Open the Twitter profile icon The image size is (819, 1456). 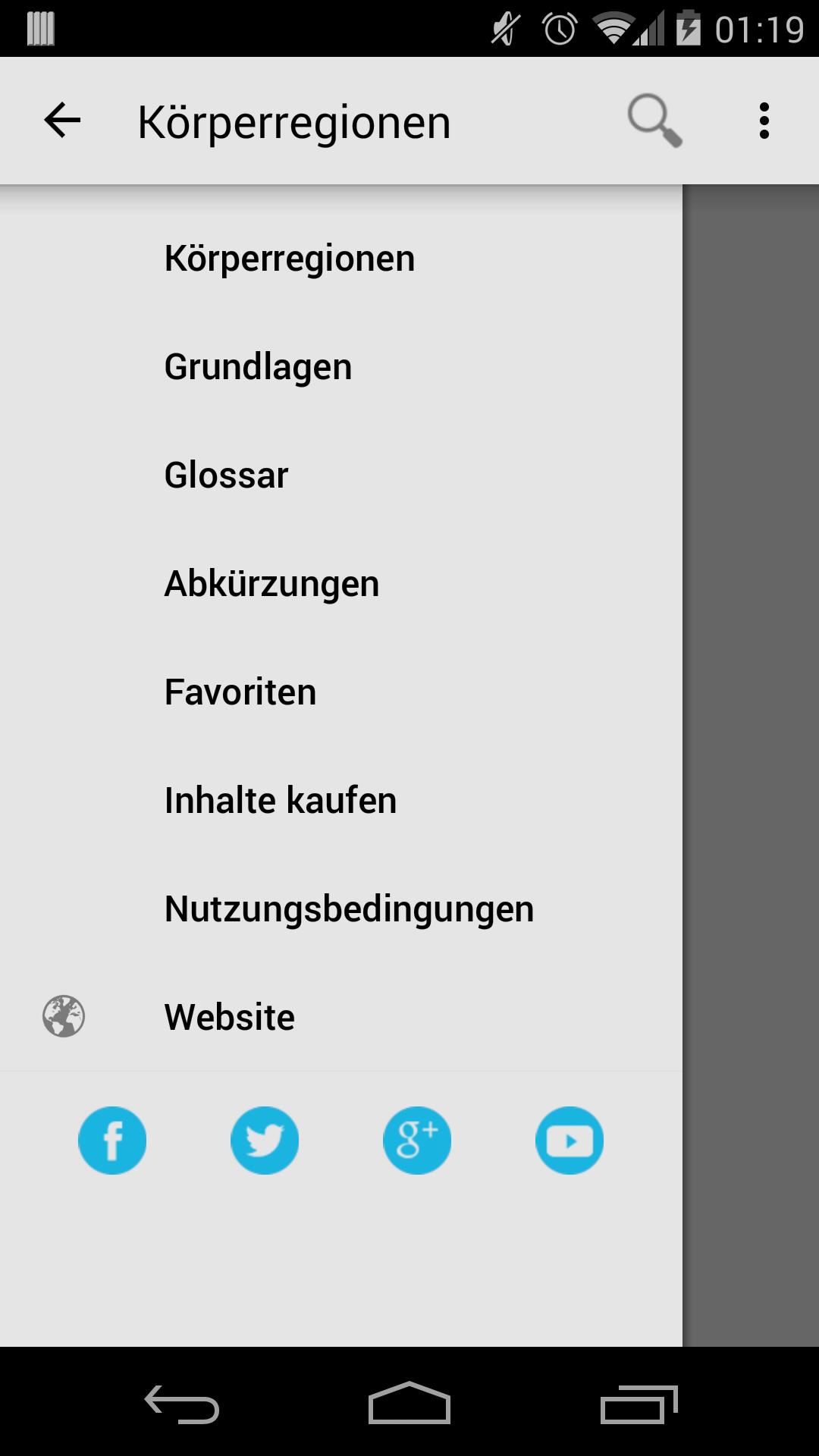[x=265, y=1141]
